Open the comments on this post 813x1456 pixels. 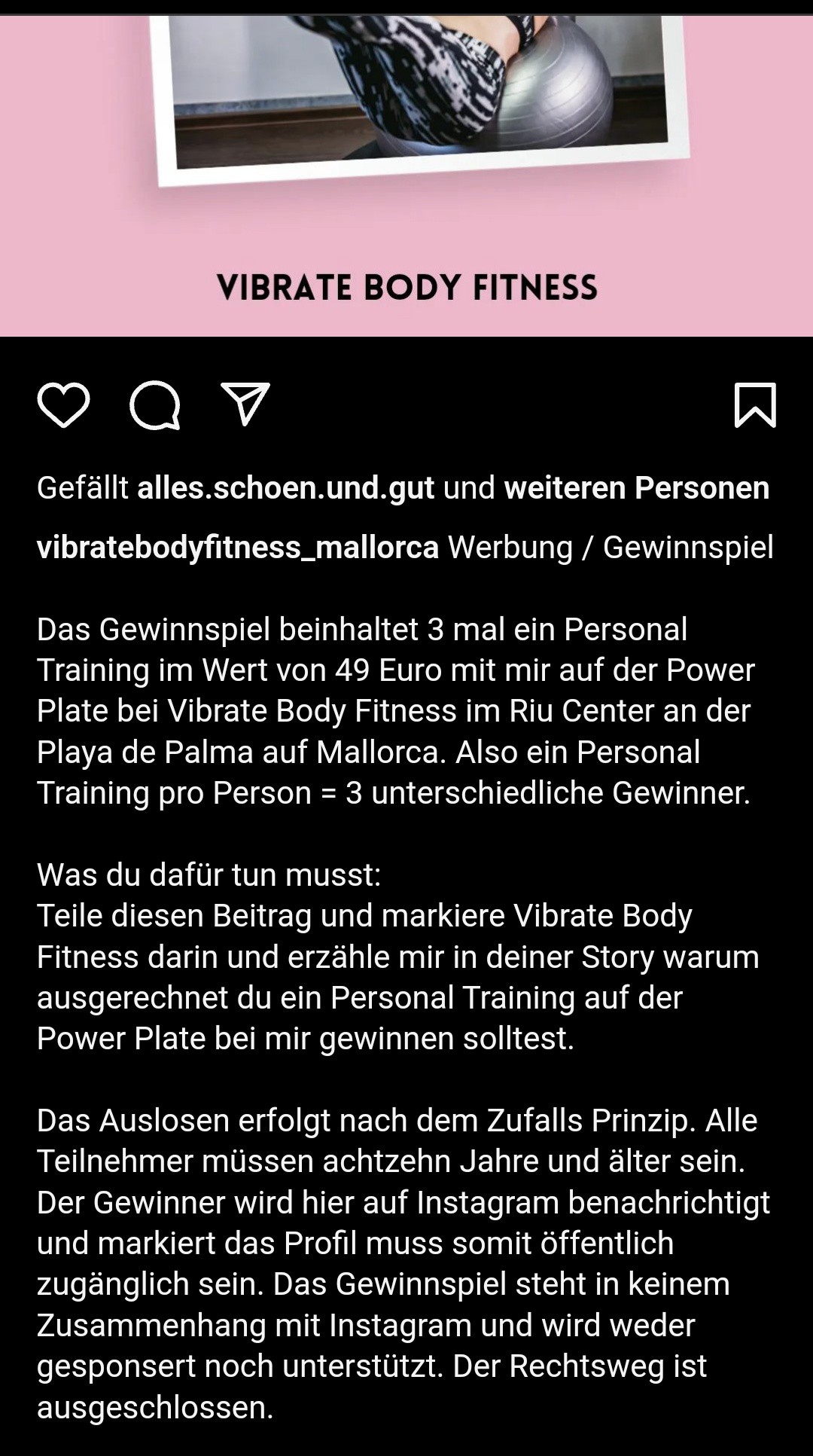coord(155,405)
